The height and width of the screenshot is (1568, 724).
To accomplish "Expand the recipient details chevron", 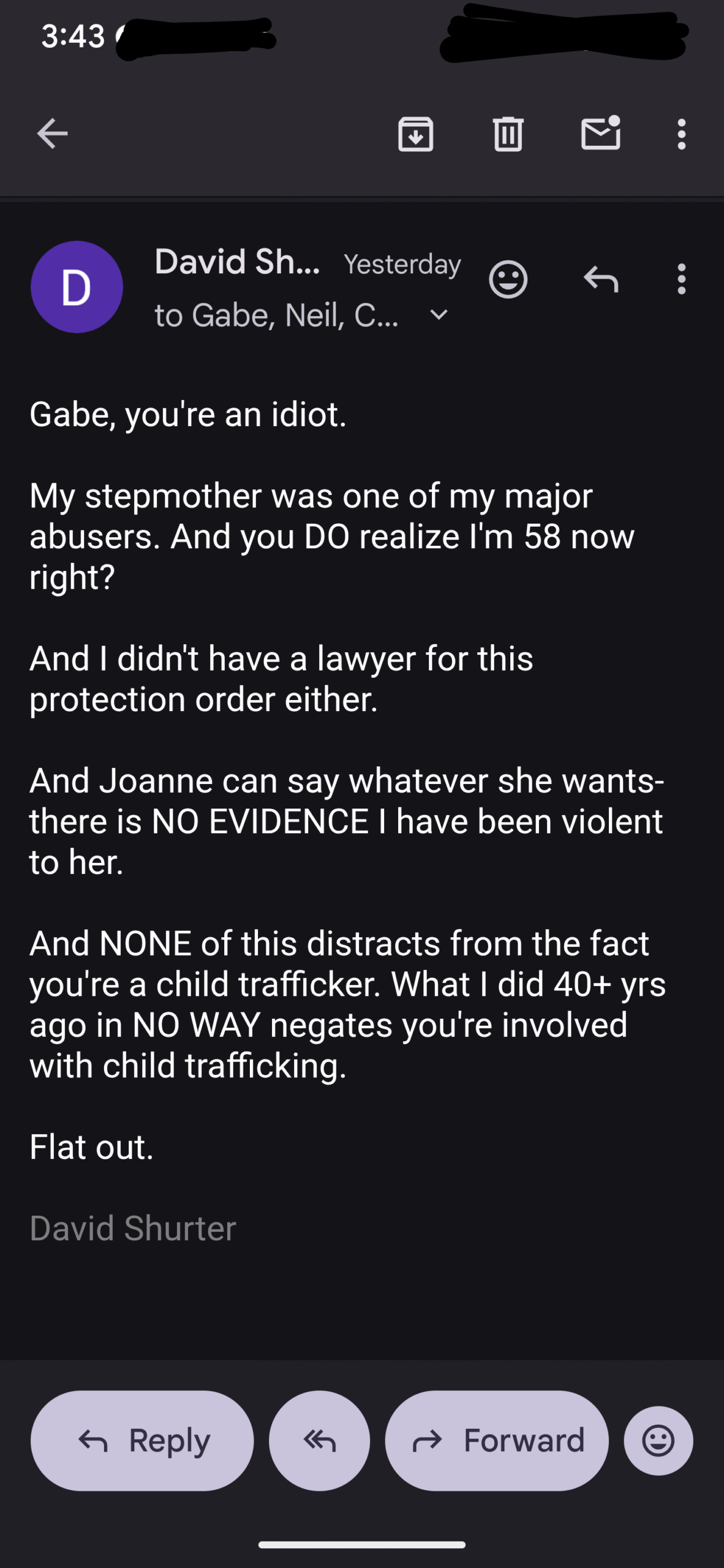I will (439, 315).
